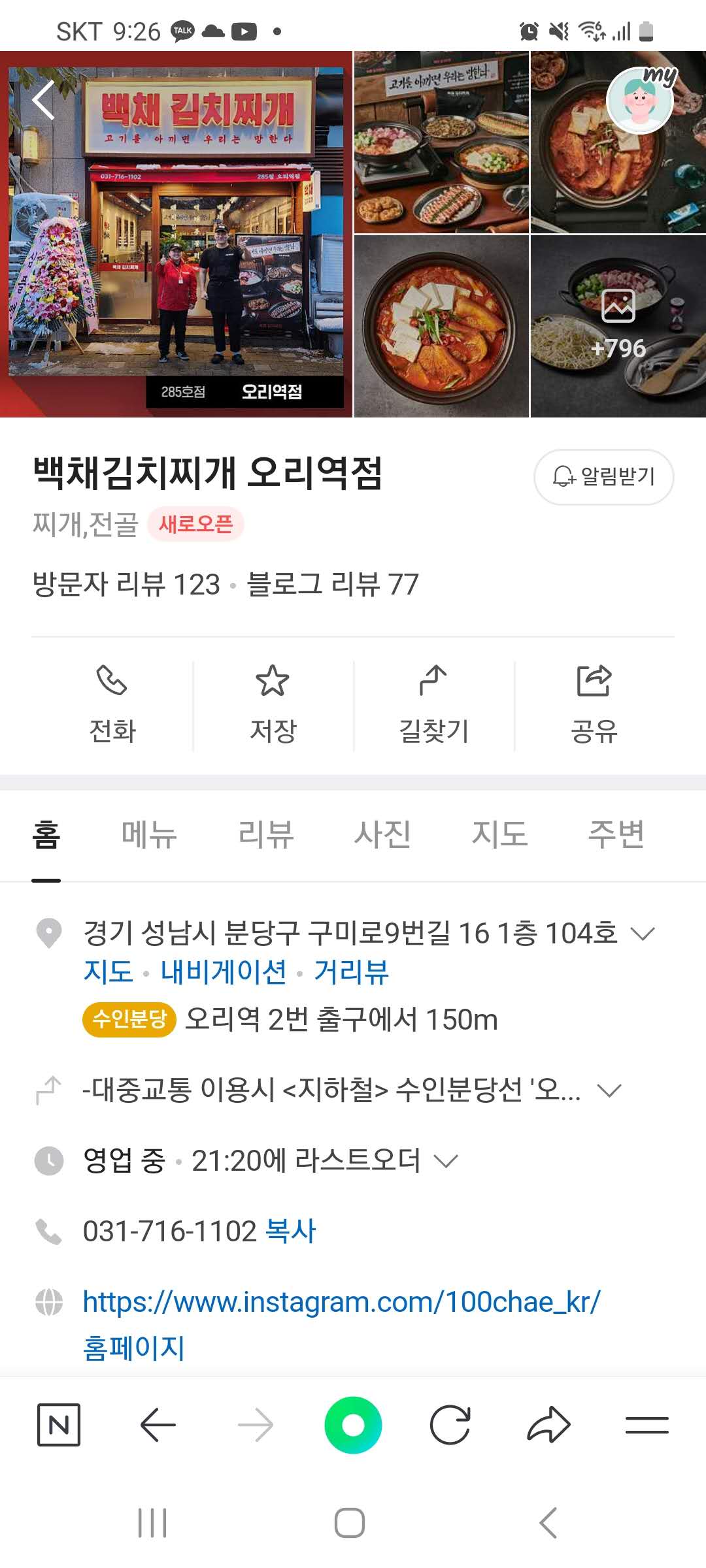
Task: View all photos via the +796 tile
Action: tap(618, 327)
